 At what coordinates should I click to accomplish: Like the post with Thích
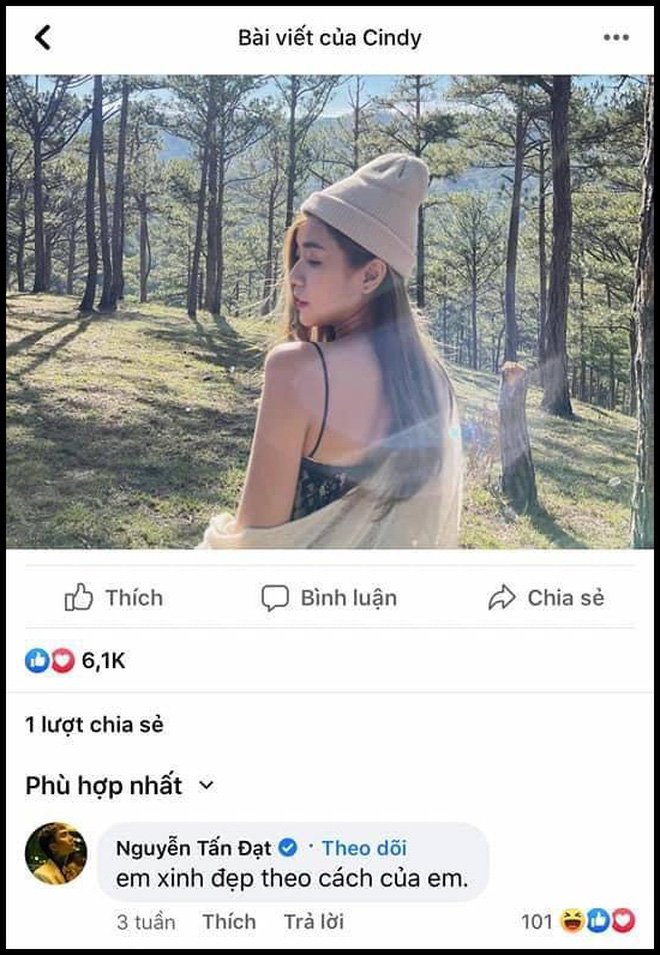click(113, 598)
